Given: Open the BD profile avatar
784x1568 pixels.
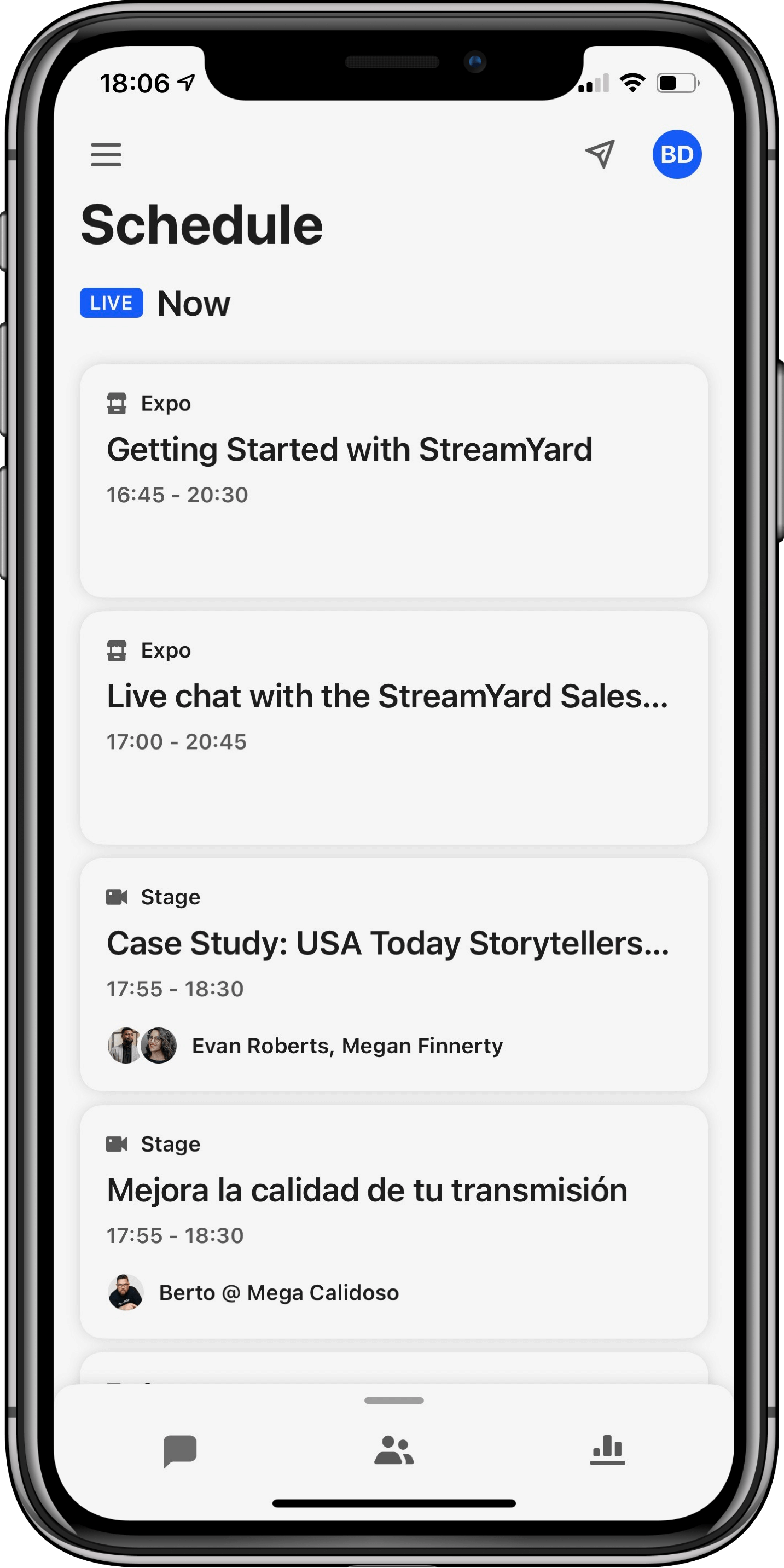Looking at the screenshot, I should point(677,155).
